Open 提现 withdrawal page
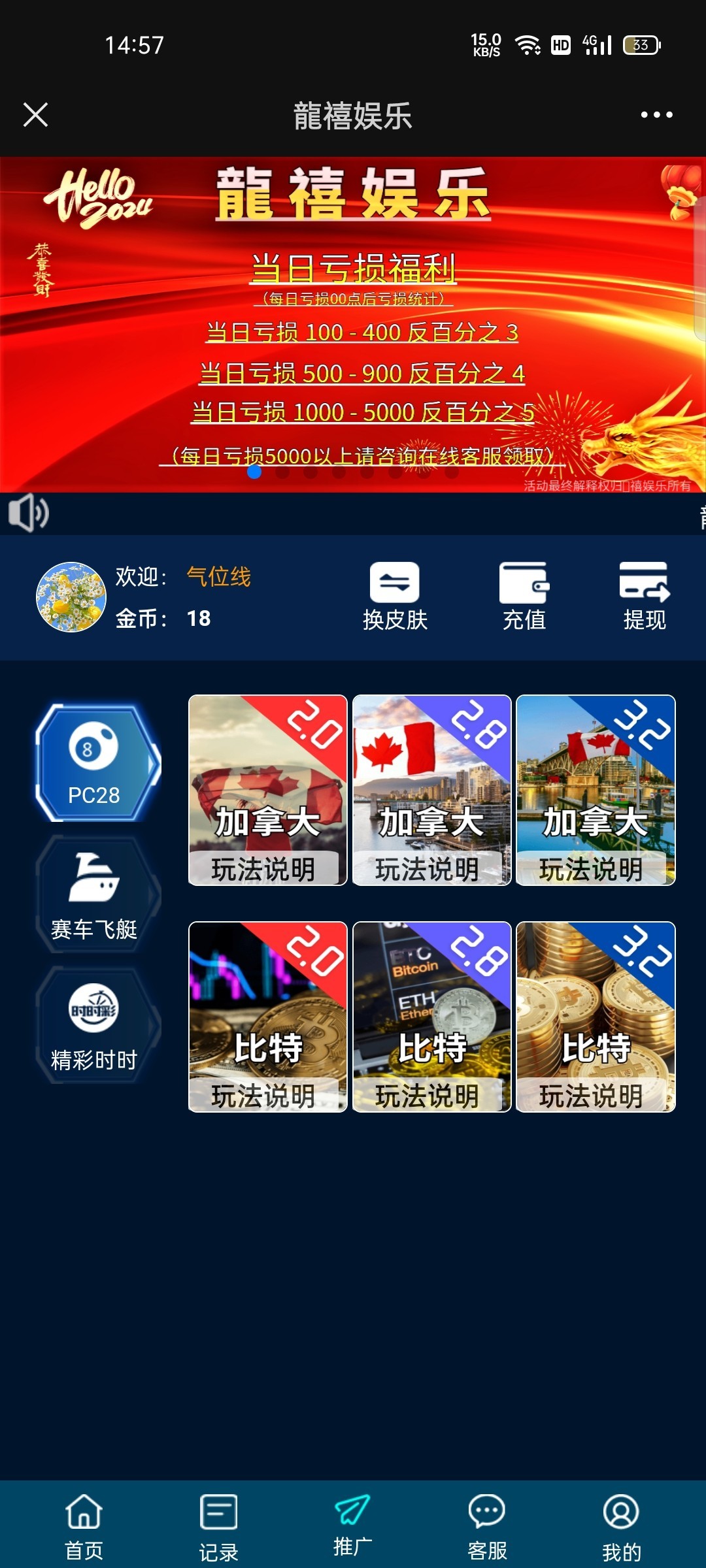 pos(645,596)
